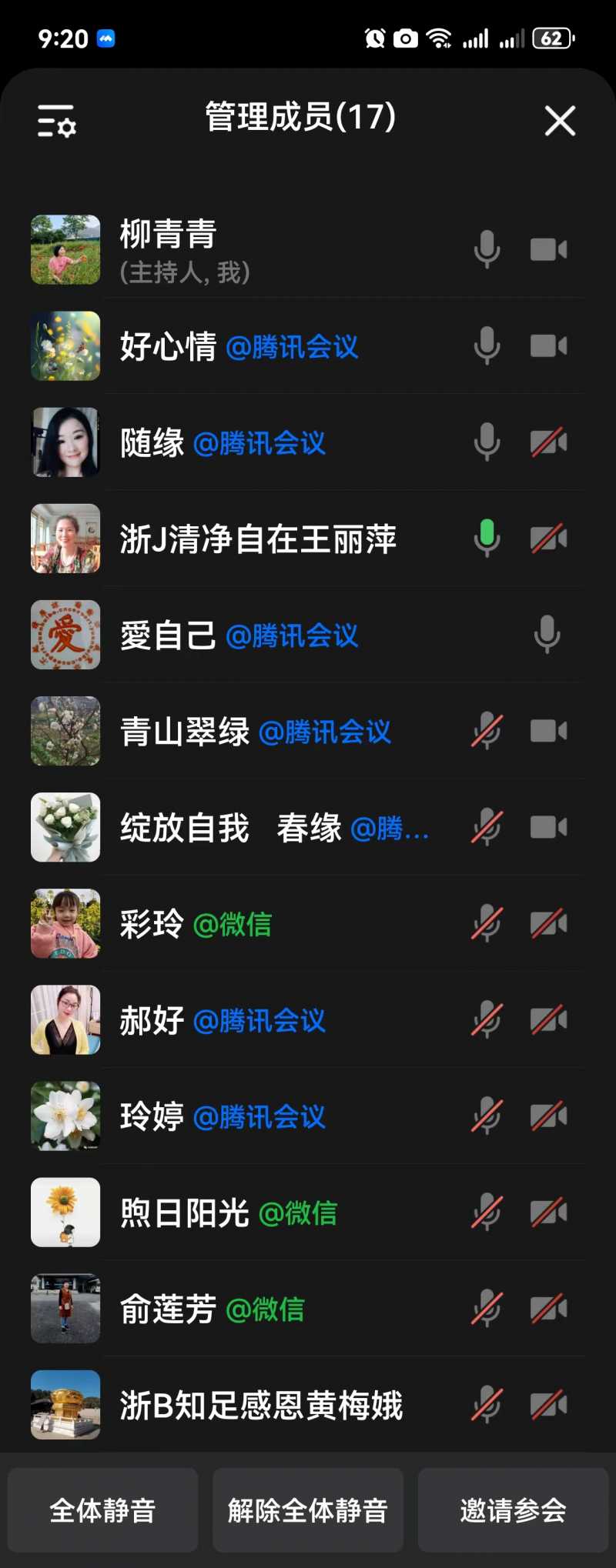Image resolution: width=616 pixels, height=1568 pixels.
Task: Mute 好心情's microphone
Action: pyautogui.click(x=487, y=346)
